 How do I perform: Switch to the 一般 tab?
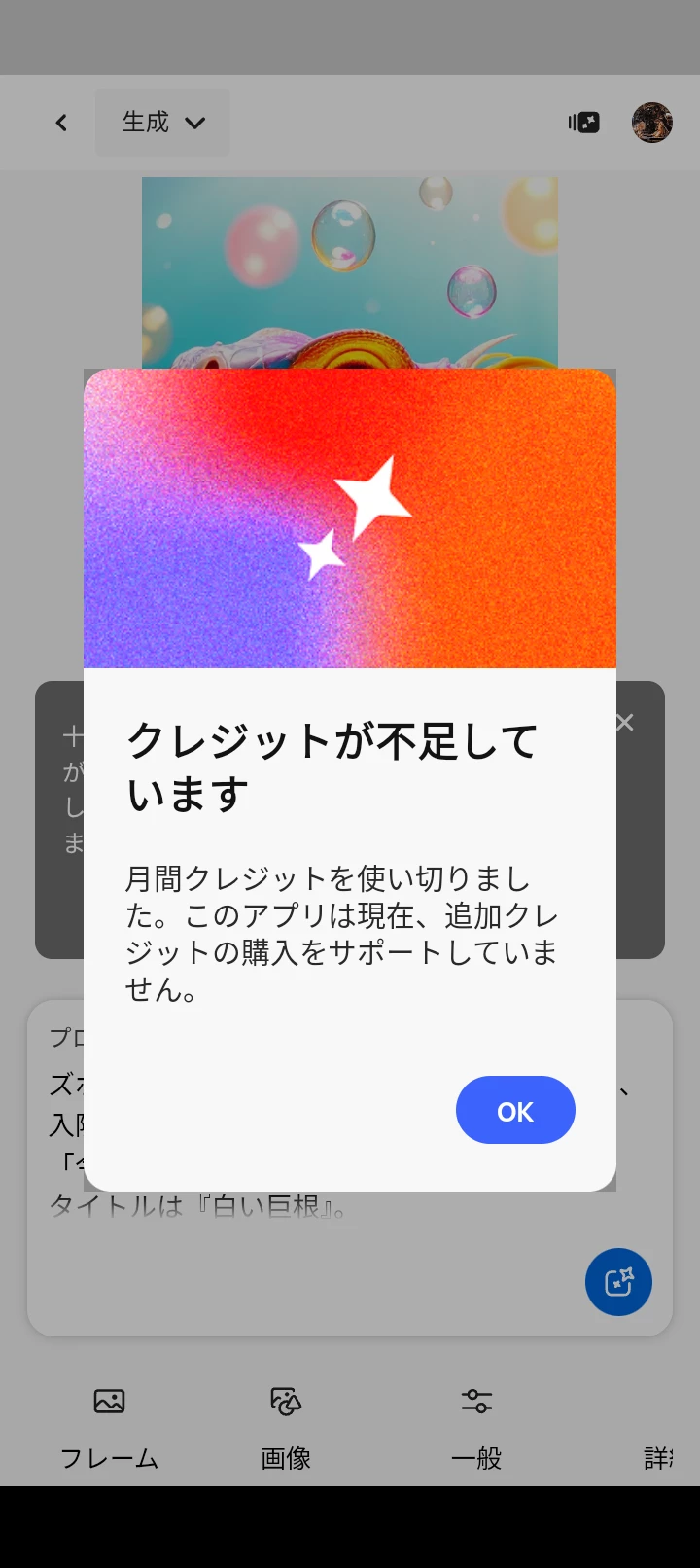(476, 1427)
